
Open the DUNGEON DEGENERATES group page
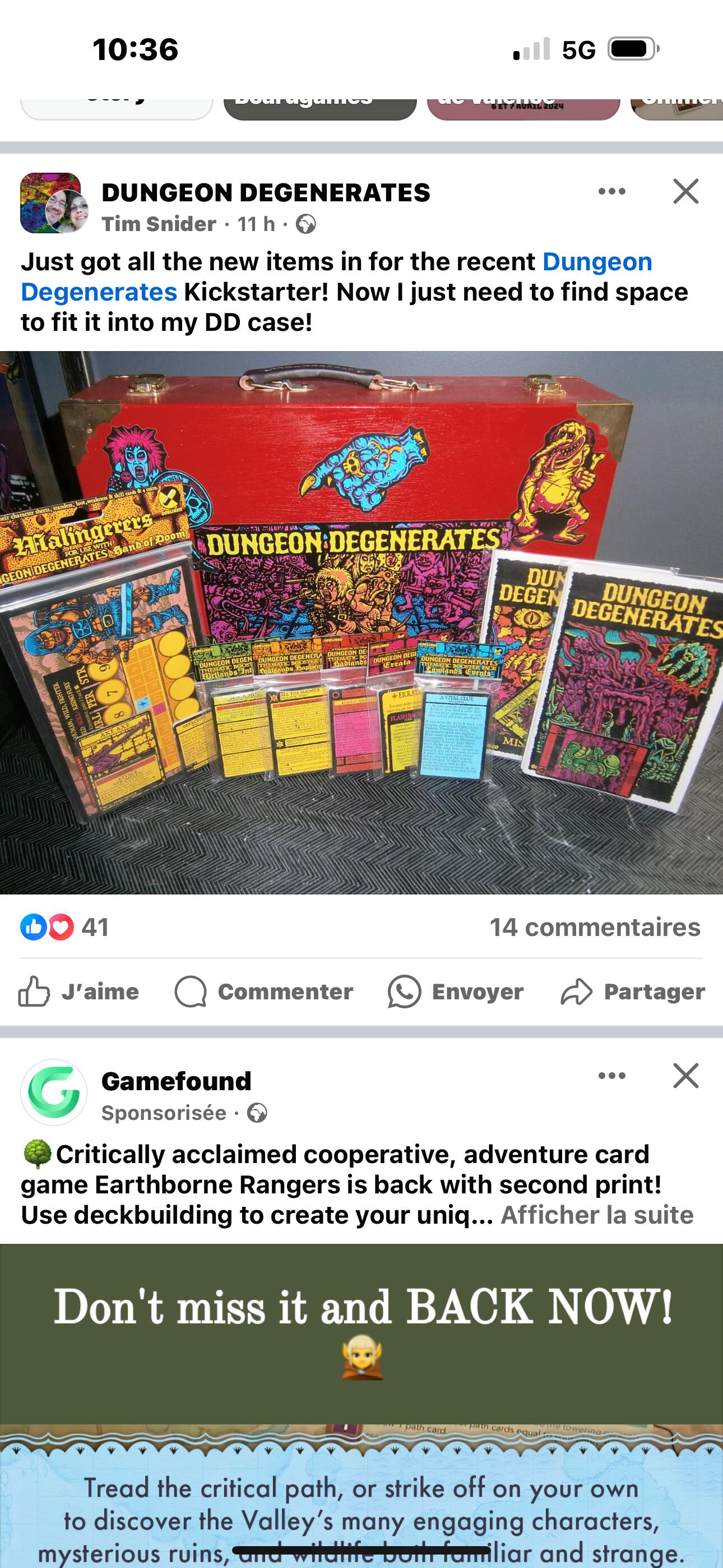[x=265, y=192]
